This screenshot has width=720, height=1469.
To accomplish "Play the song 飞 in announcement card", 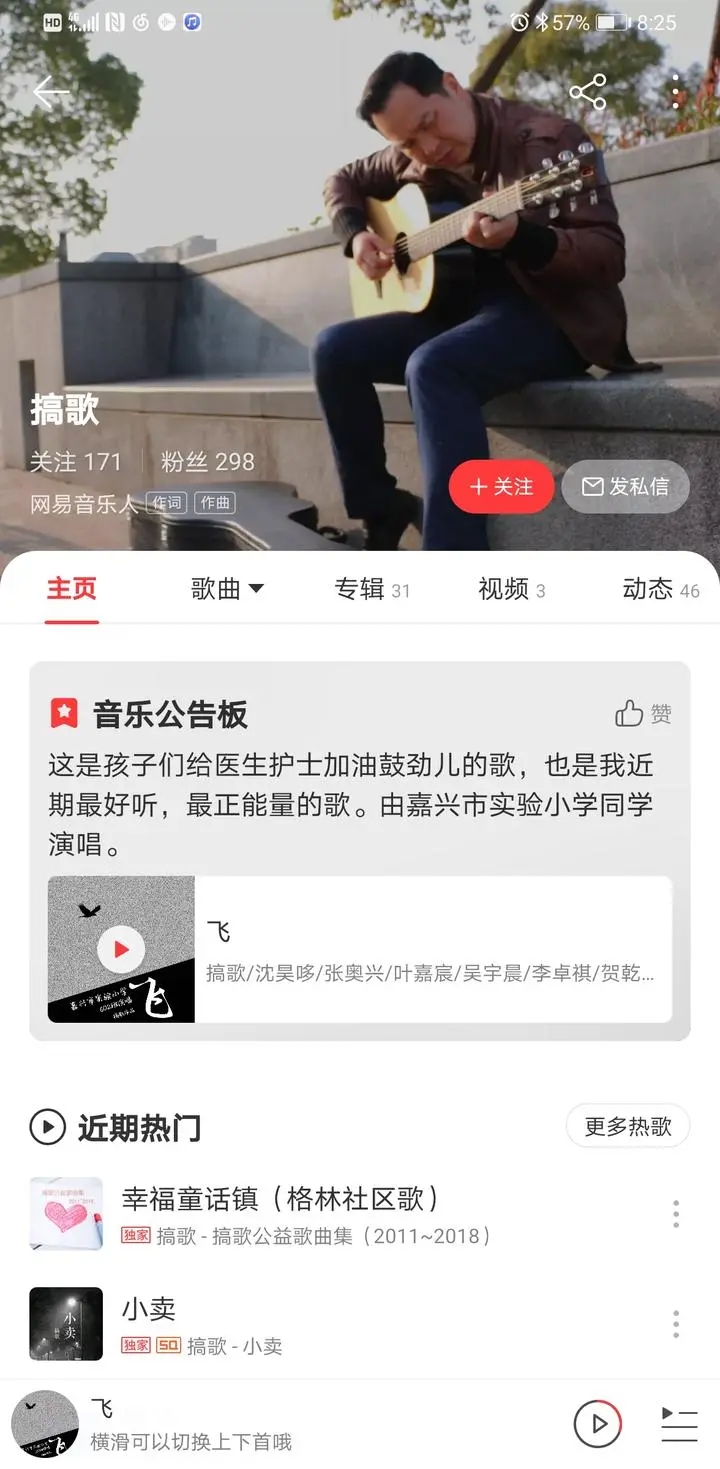I will tap(121, 949).
